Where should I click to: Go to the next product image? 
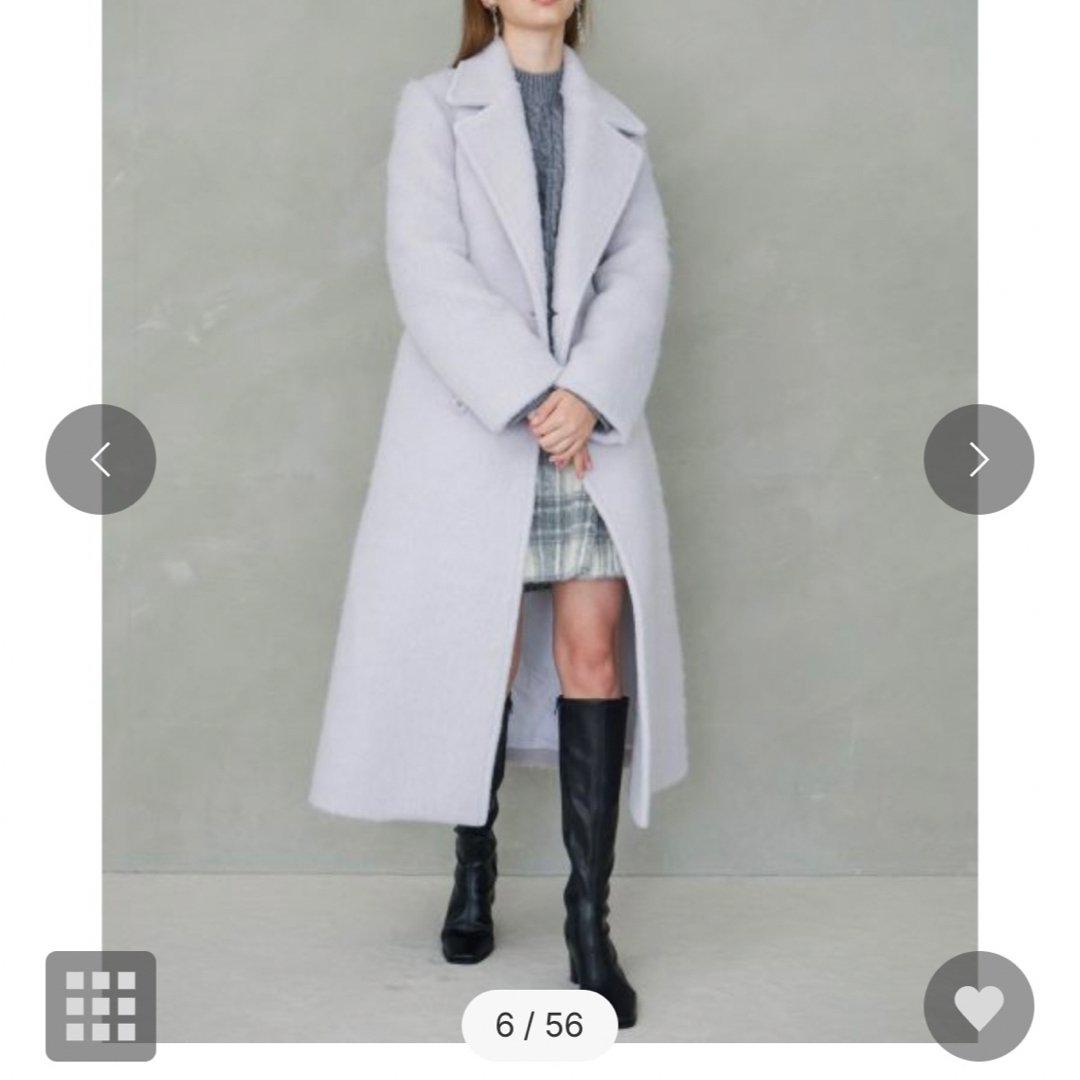pos(978,460)
